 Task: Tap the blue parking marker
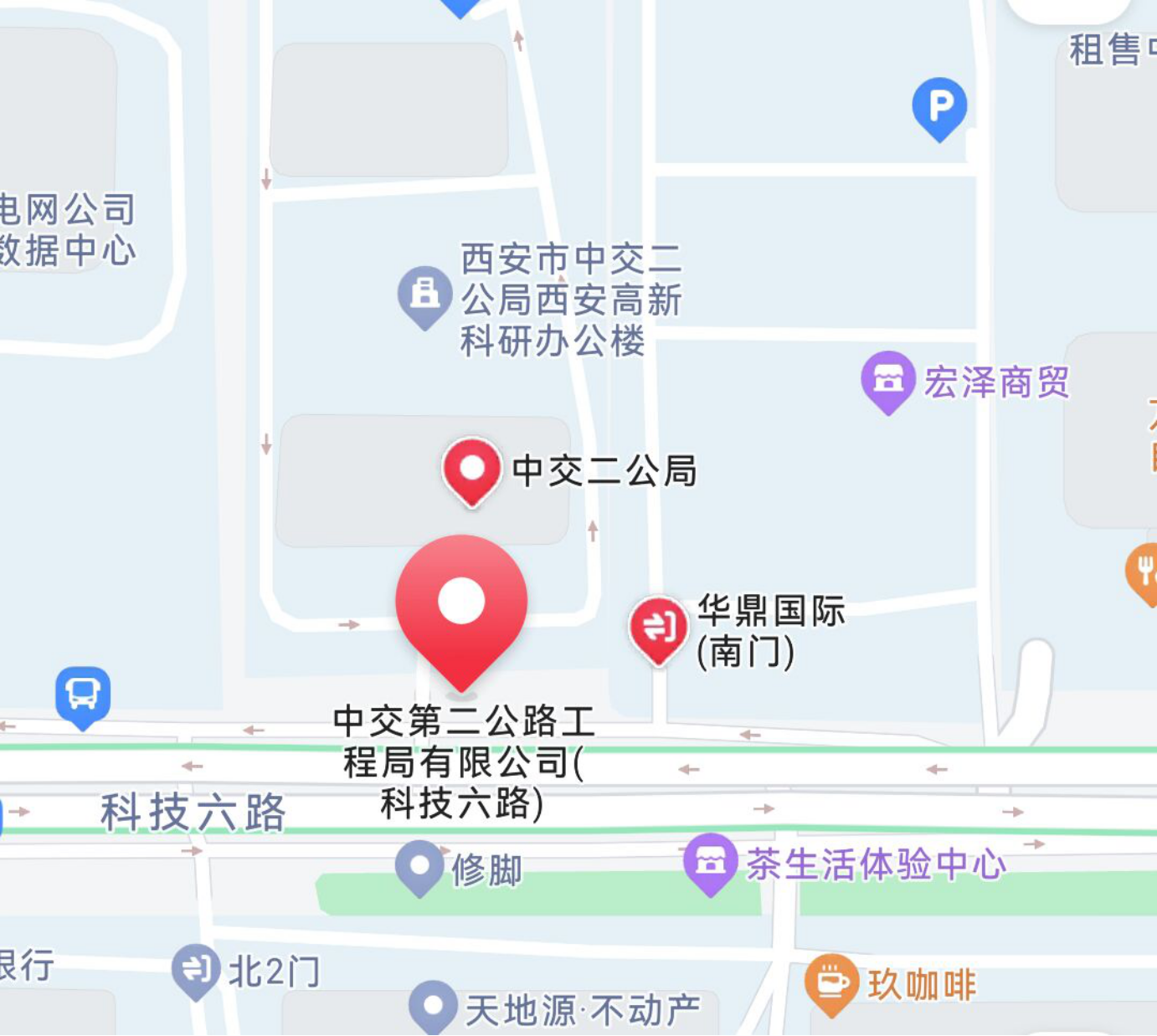[x=939, y=107]
